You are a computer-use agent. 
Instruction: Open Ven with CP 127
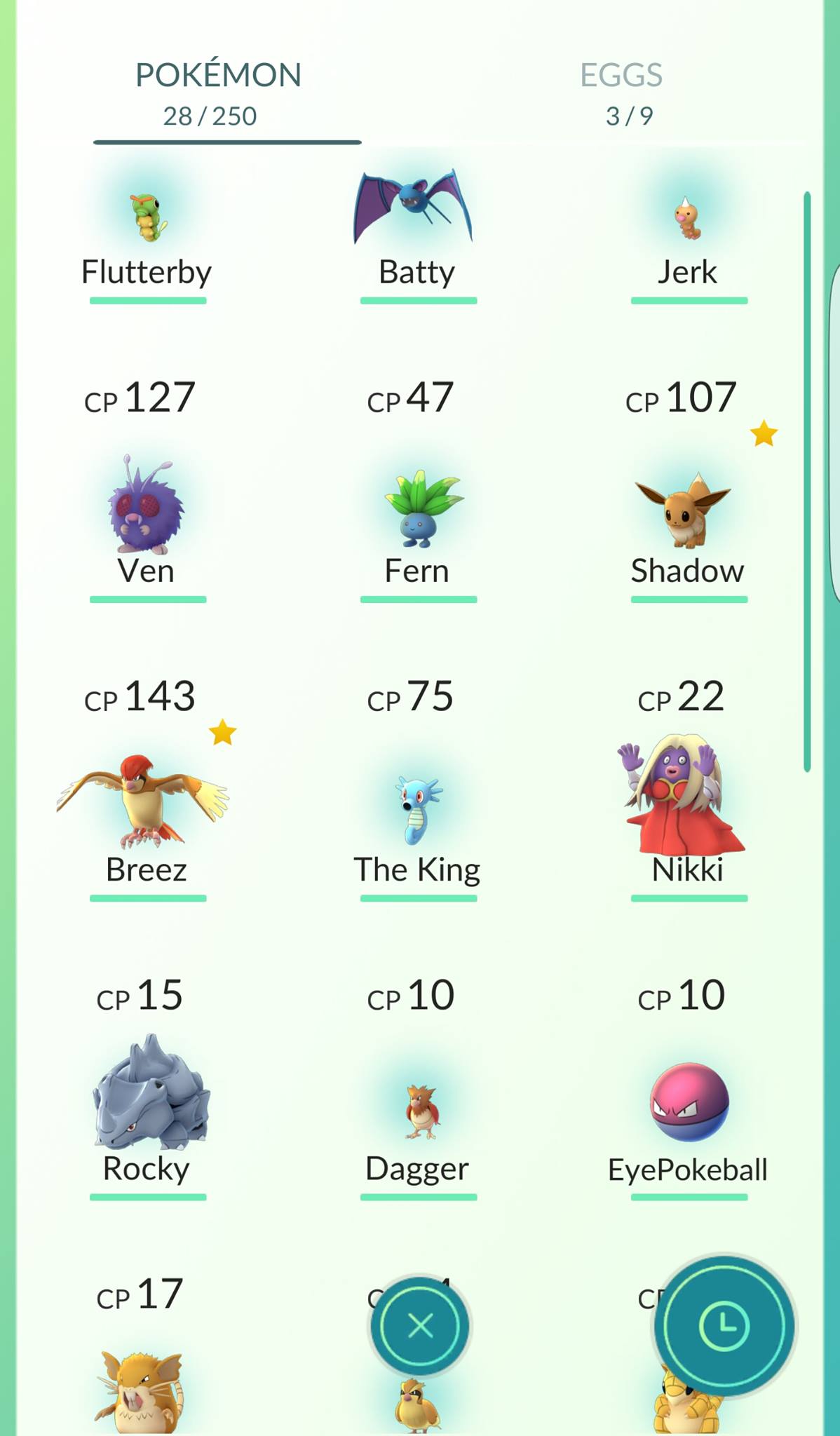coord(146,512)
